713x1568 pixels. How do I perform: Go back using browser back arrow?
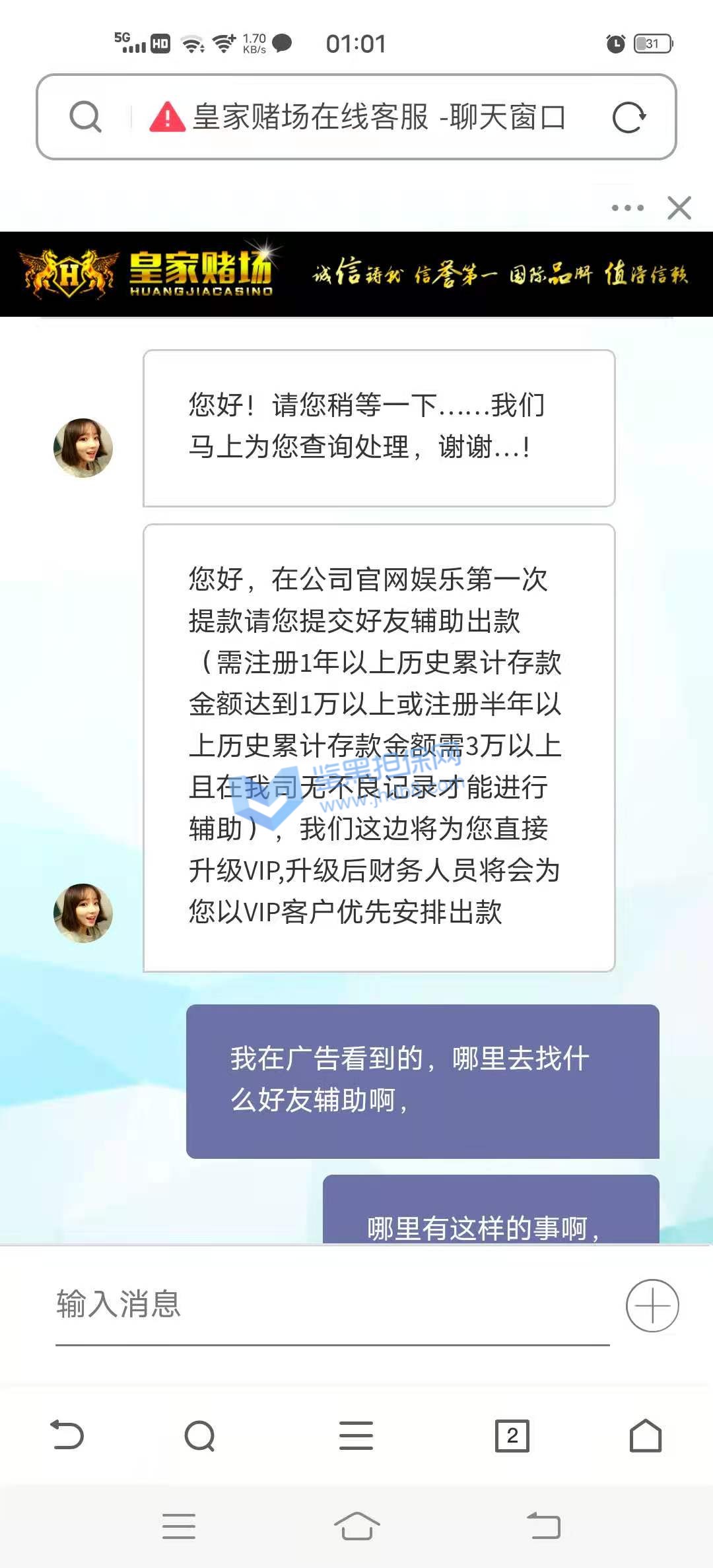[67, 1435]
